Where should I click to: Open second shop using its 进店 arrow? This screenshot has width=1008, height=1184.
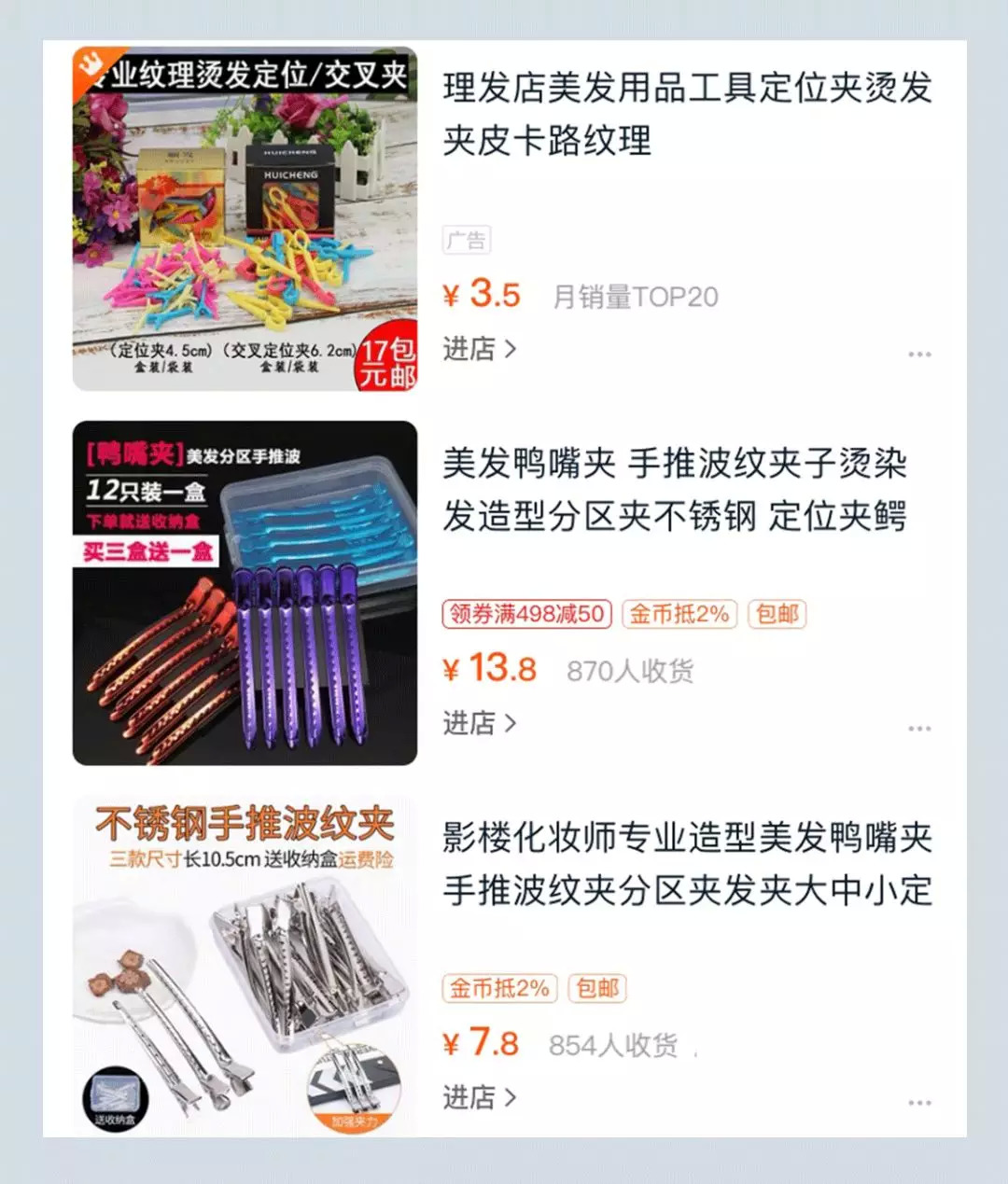click(x=511, y=724)
